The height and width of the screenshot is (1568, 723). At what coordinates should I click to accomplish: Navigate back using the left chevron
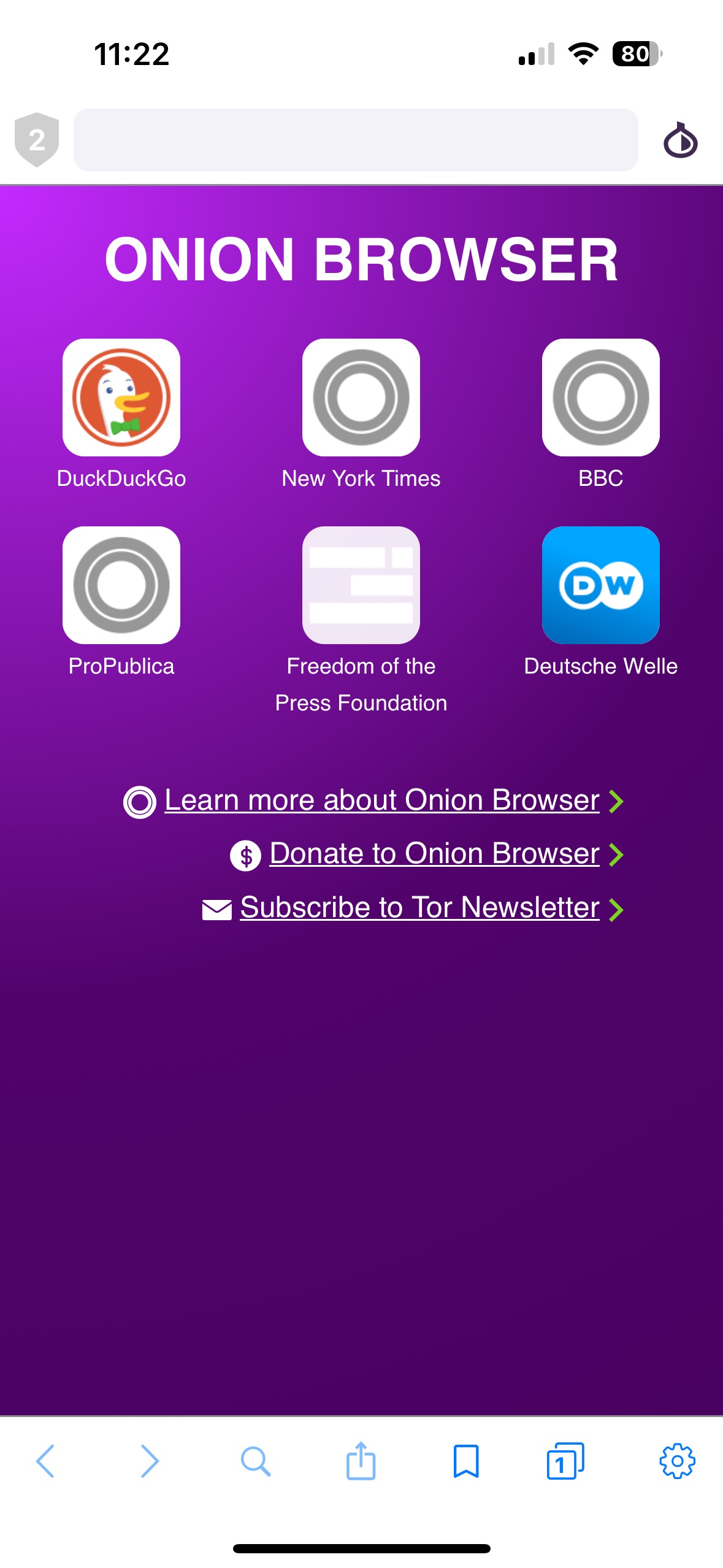[x=45, y=1462]
